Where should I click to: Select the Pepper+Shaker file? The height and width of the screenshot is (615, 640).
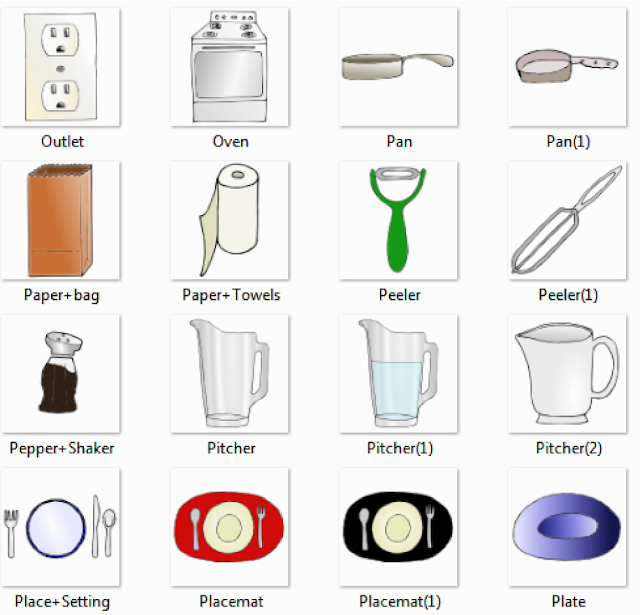(62, 374)
